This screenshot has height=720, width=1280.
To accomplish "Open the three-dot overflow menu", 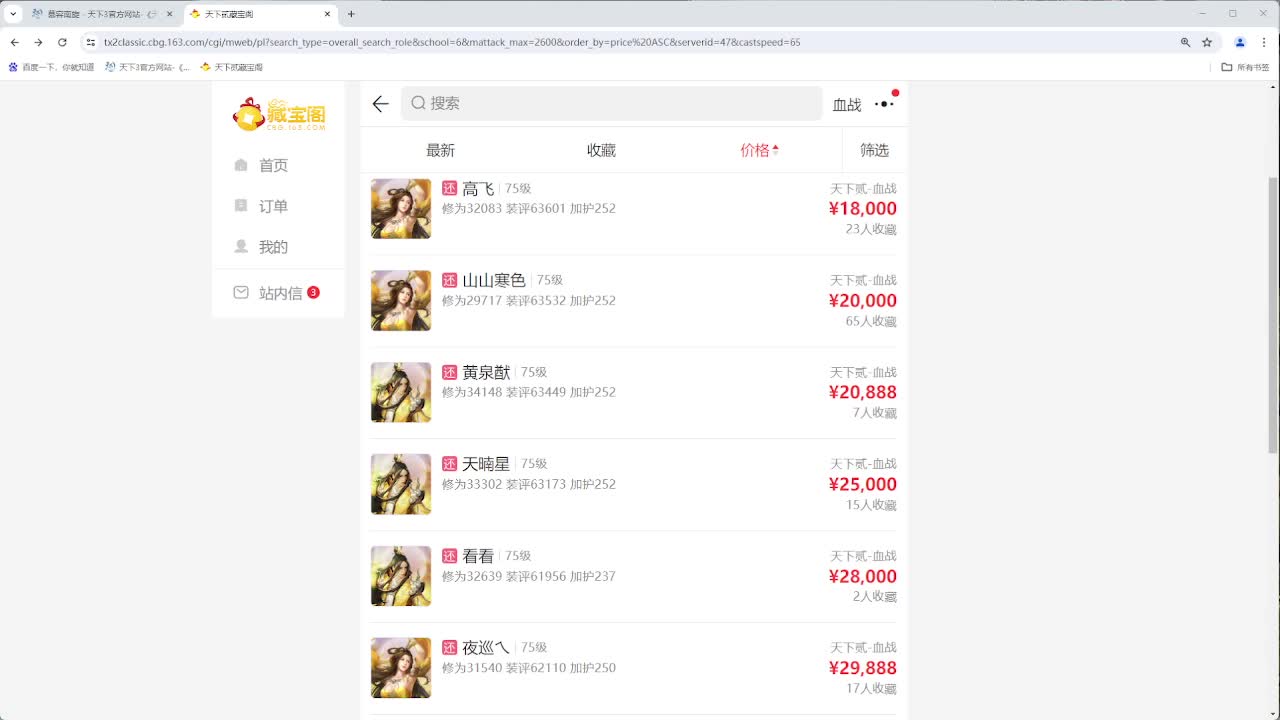I will click(x=884, y=104).
